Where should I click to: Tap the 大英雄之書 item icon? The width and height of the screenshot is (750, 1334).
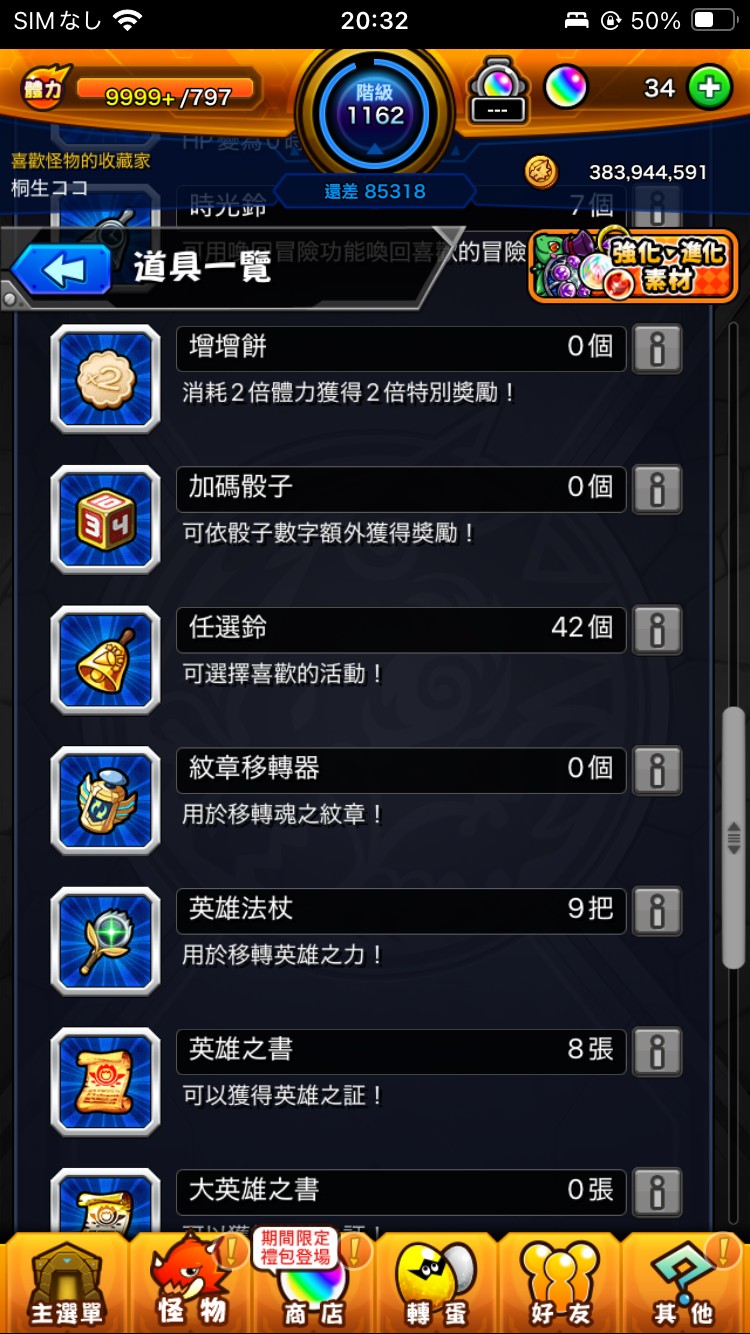point(105,1200)
